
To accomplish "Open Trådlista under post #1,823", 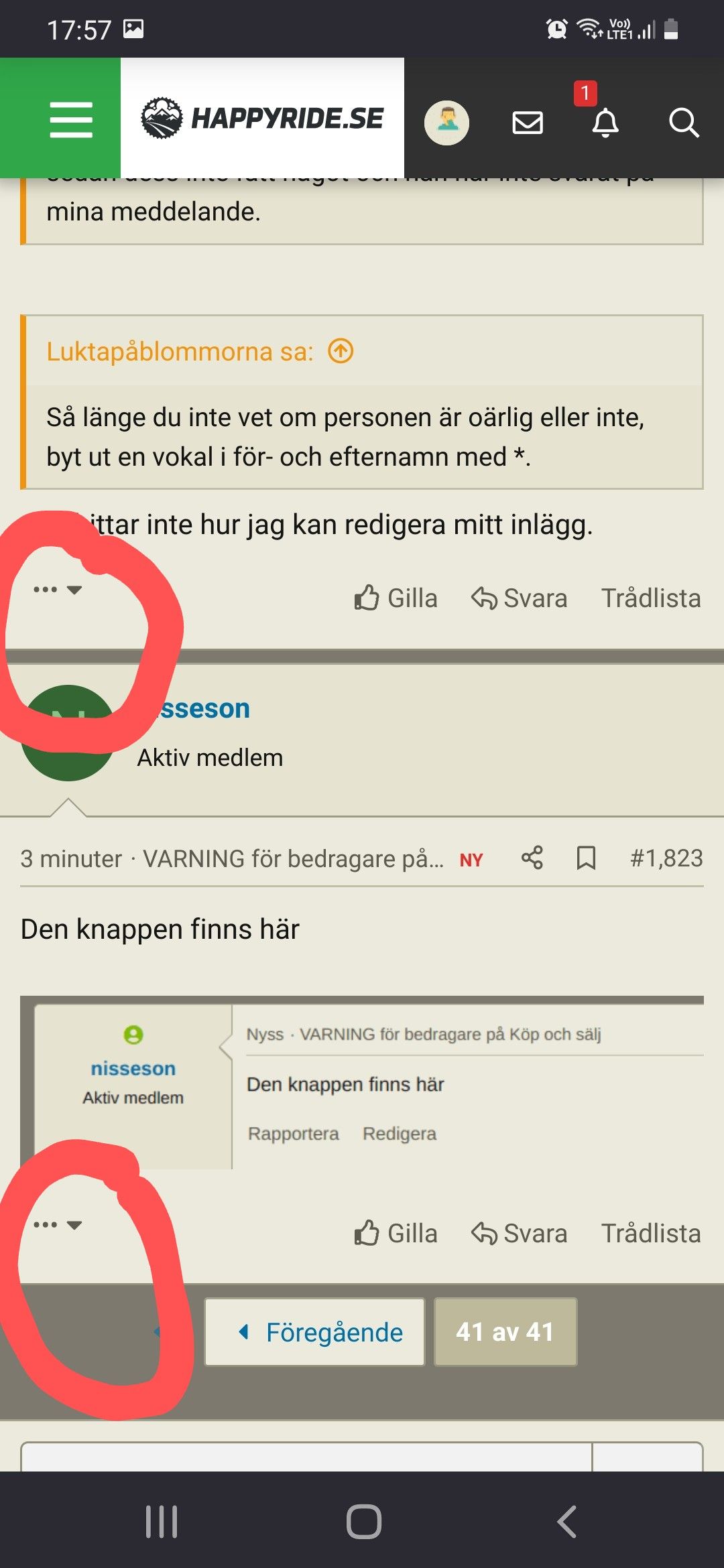I will tap(651, 1233).
